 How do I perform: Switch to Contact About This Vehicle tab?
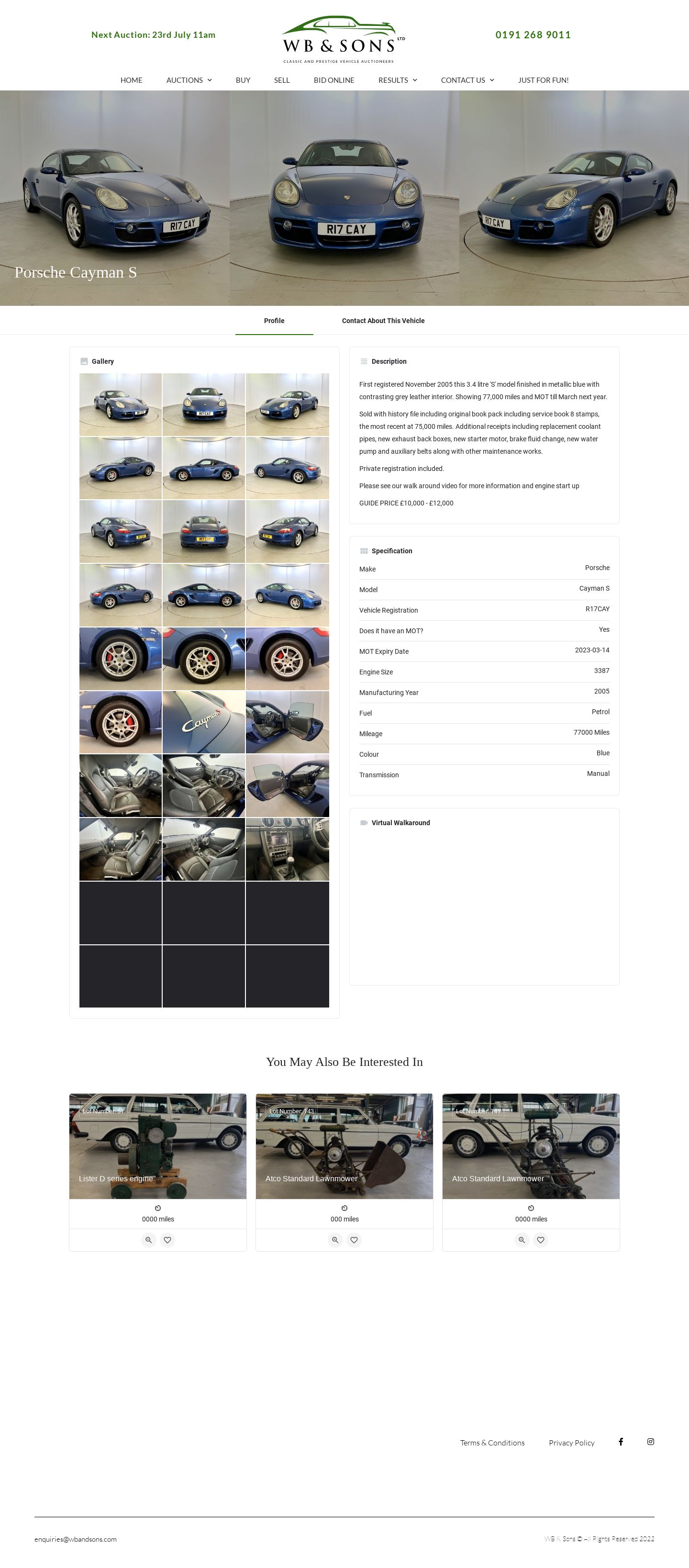383,321
